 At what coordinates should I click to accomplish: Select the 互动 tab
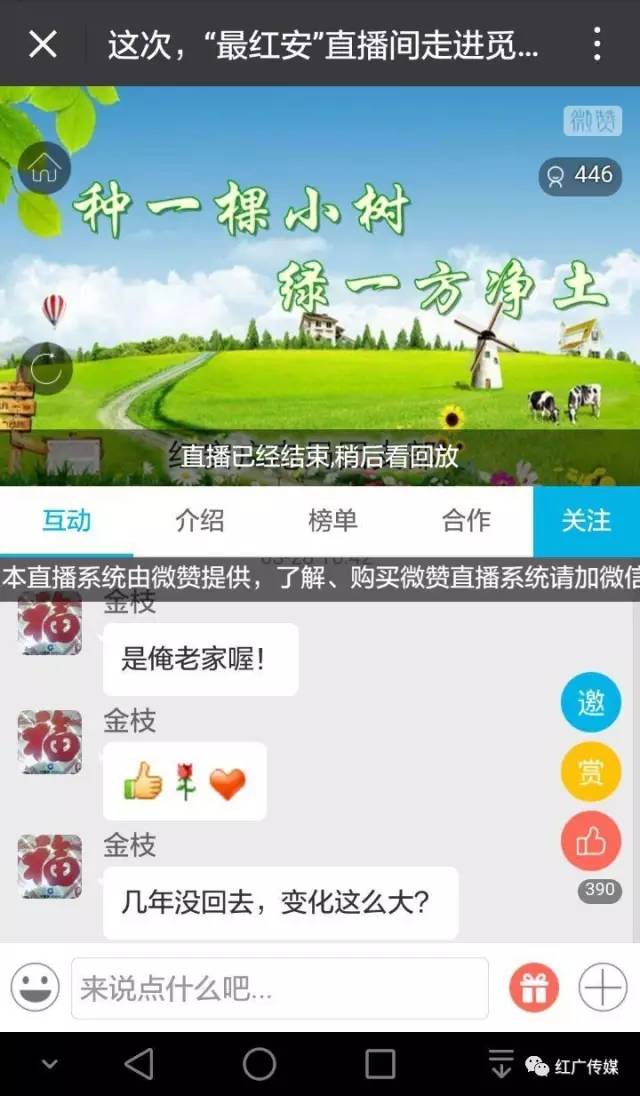(x=66, y=521)
